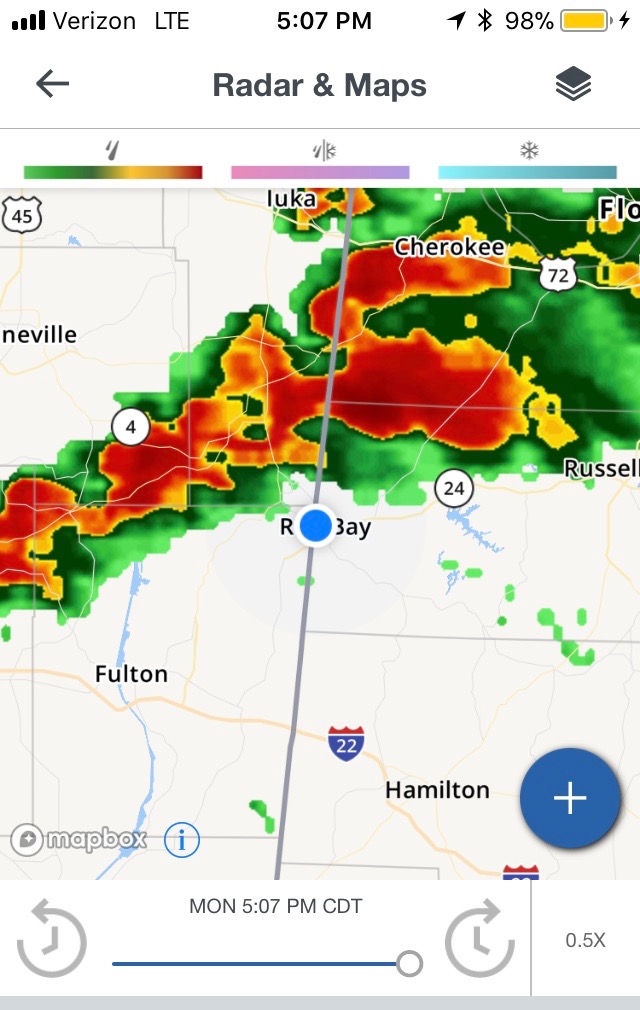Tap the blue plus floating button

click(x=570, y=798)
